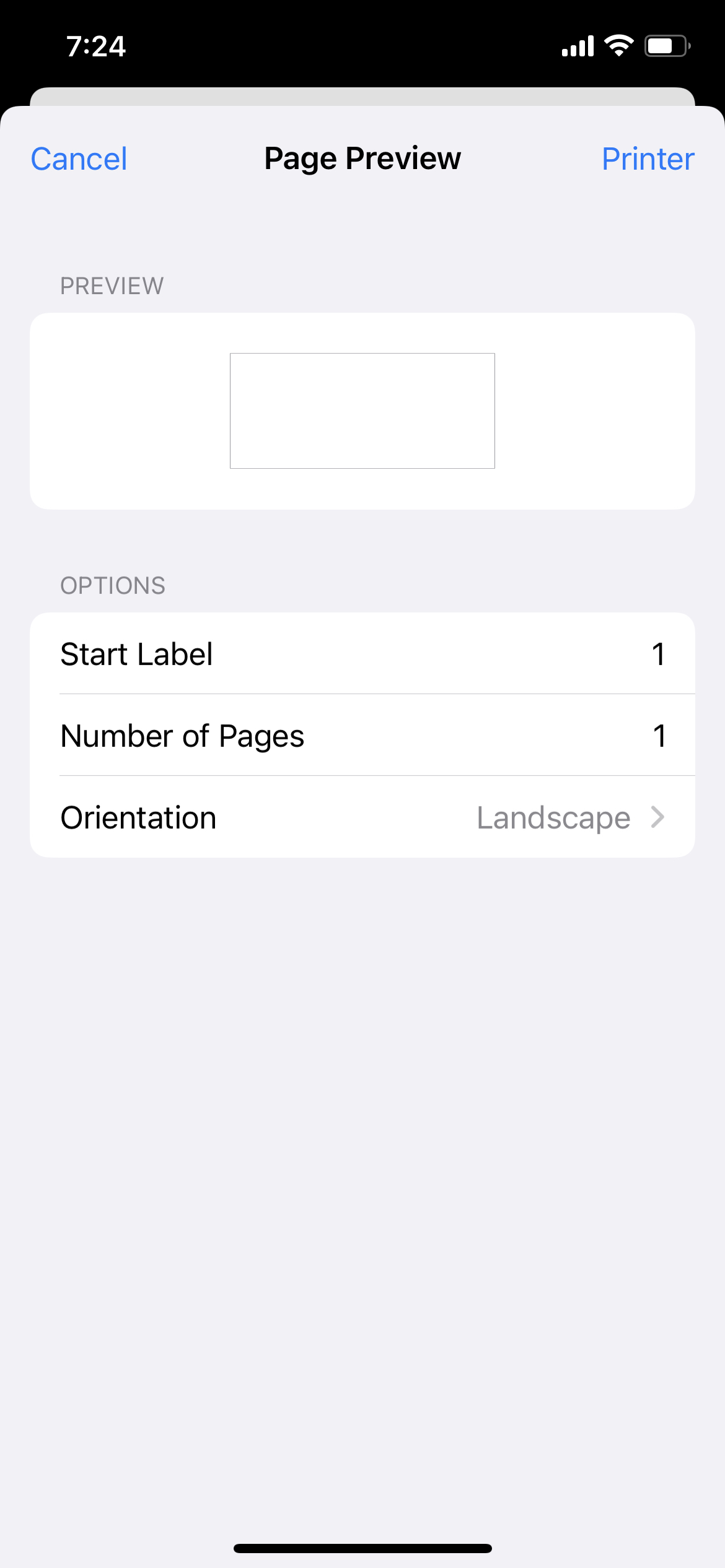The width and height of the screenshot is (725, 1568).
Task: Open the Printer options
Action: 648,159
